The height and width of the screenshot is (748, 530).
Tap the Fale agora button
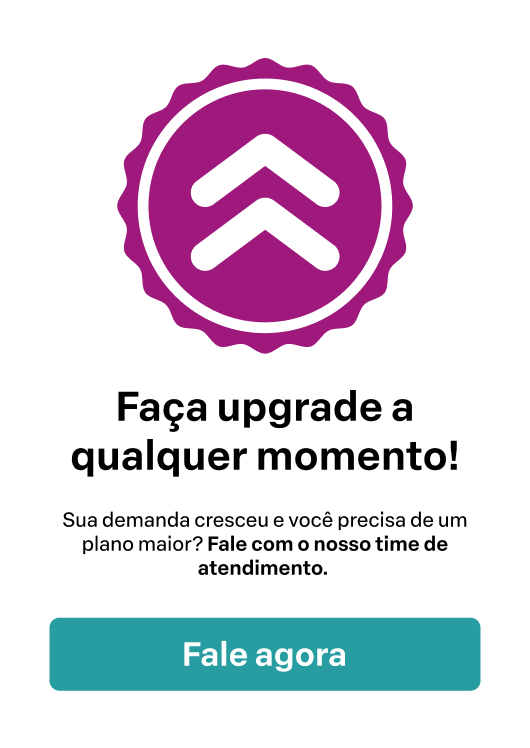point(265,654)
